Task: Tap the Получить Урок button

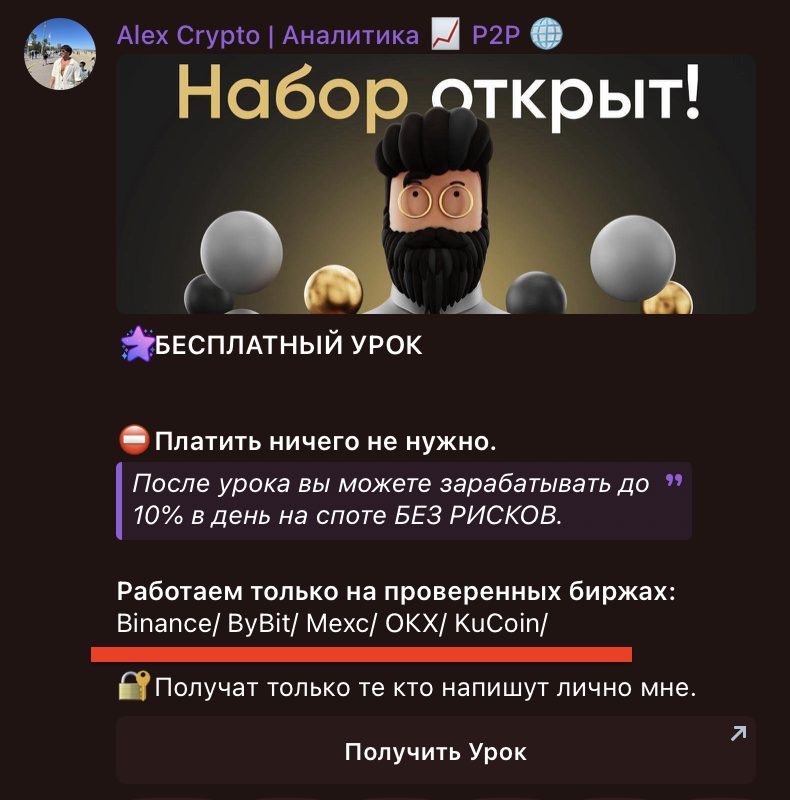Action: click(x=435, y=751)
